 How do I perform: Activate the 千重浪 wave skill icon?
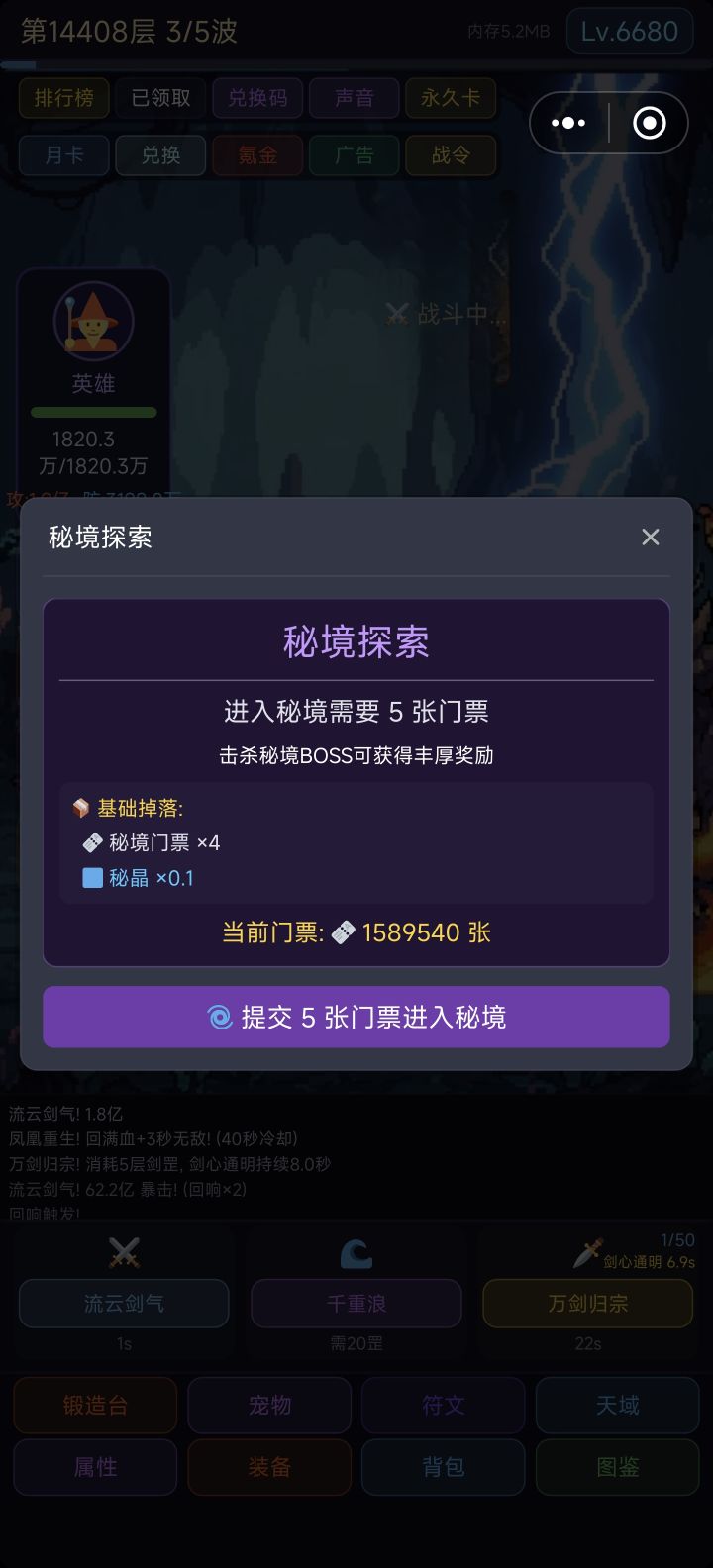(356, 1253)
